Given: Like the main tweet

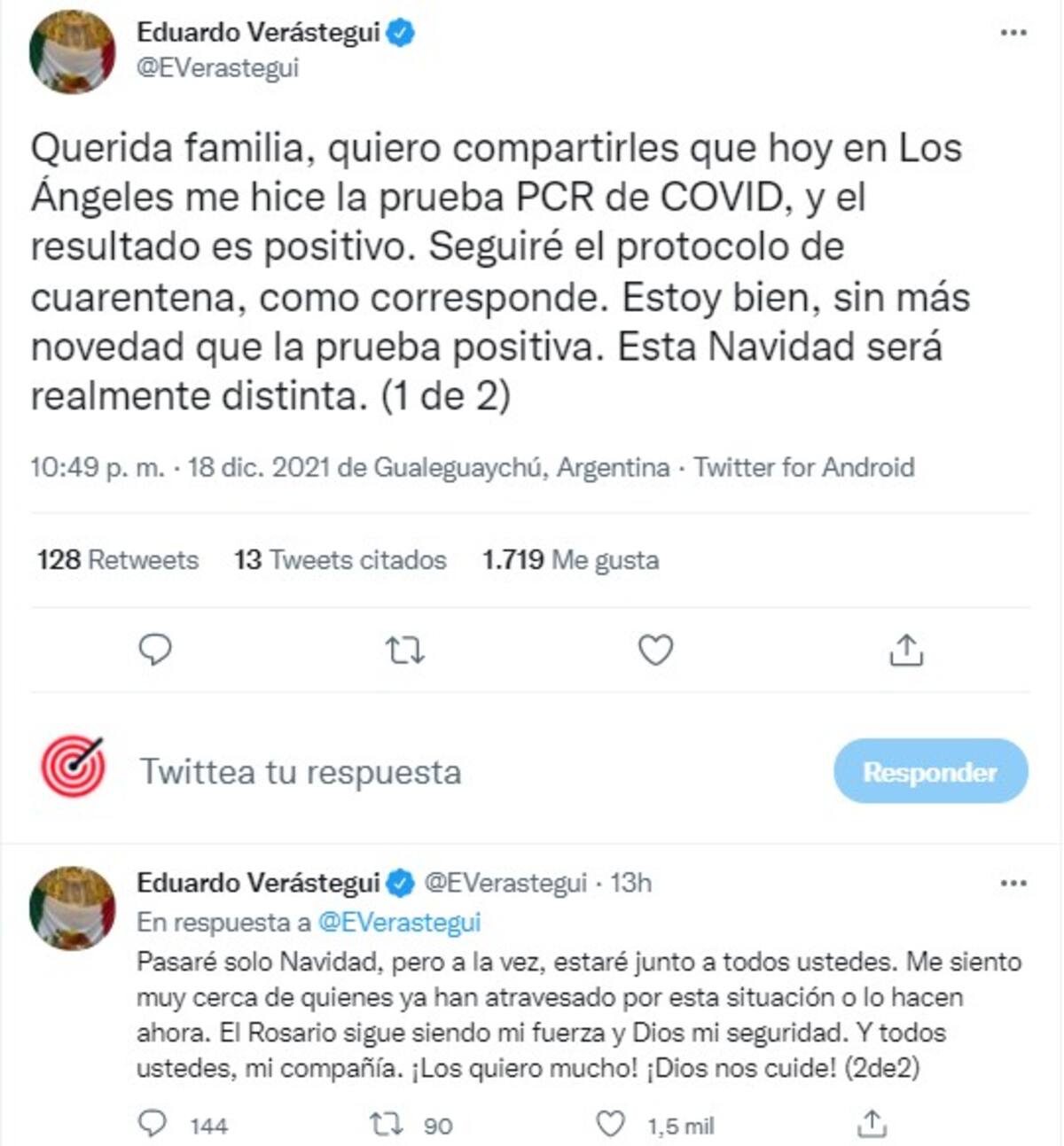Looking at the screenshot, I should (656, 651).
